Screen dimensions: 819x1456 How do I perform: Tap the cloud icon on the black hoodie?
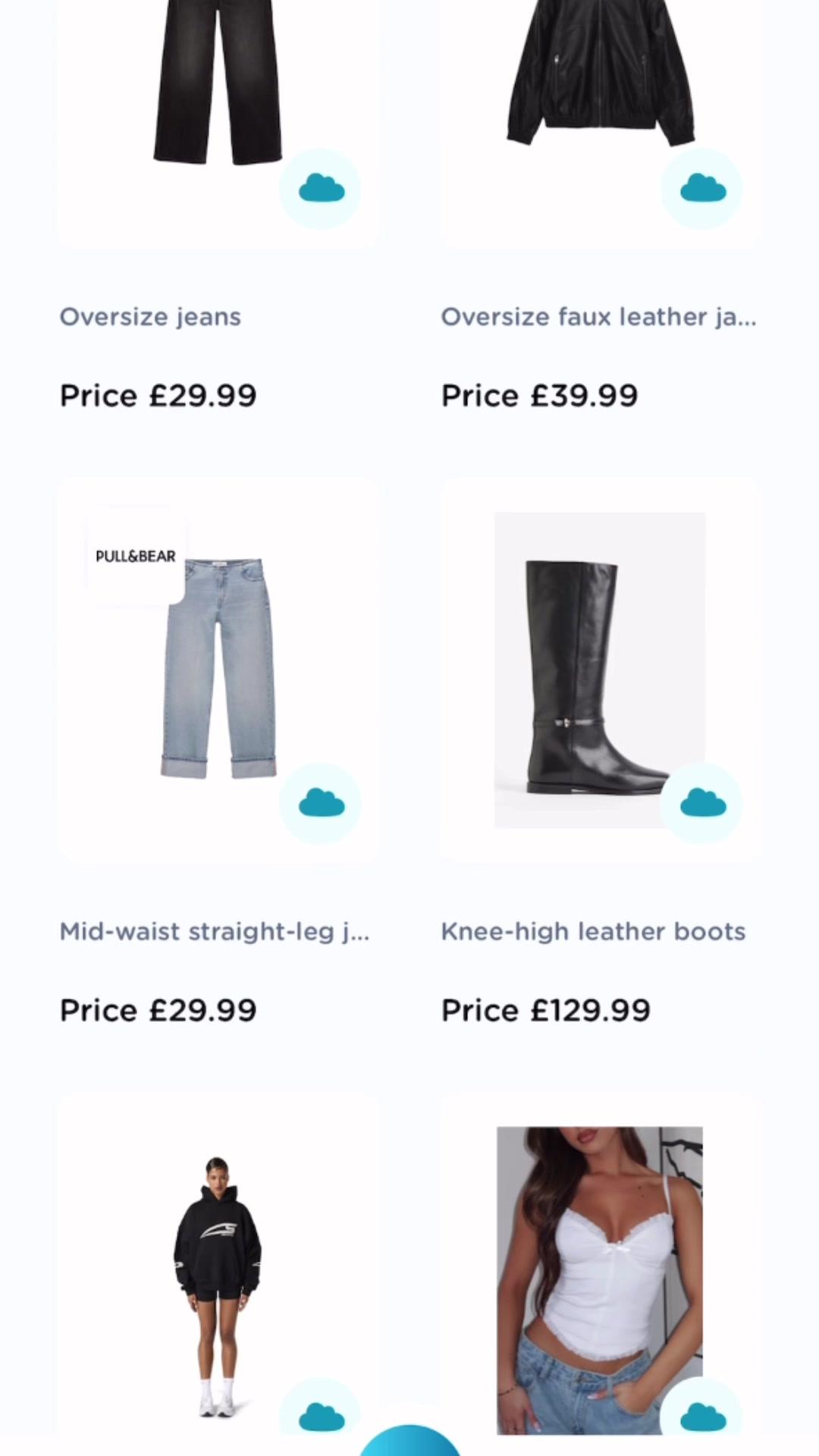click(x=321, y=1417)
